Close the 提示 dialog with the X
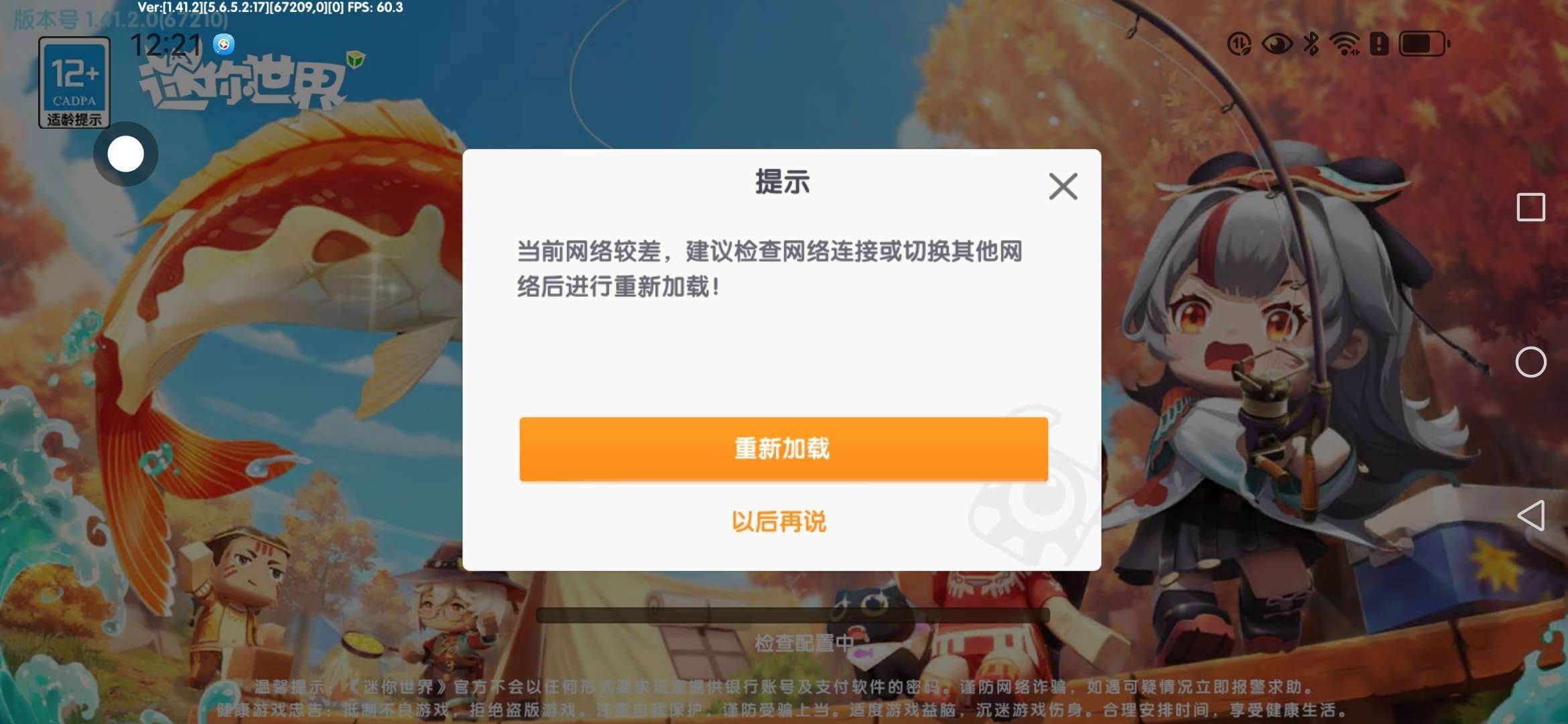 click(x=1063, y=186)
